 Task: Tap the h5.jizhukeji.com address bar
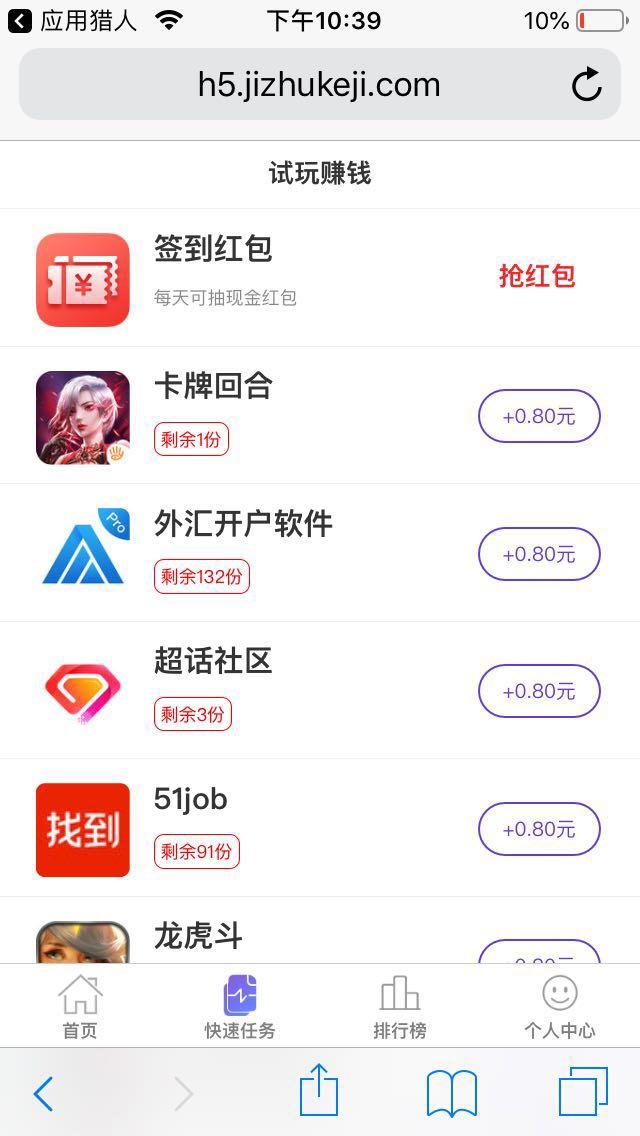318,85
